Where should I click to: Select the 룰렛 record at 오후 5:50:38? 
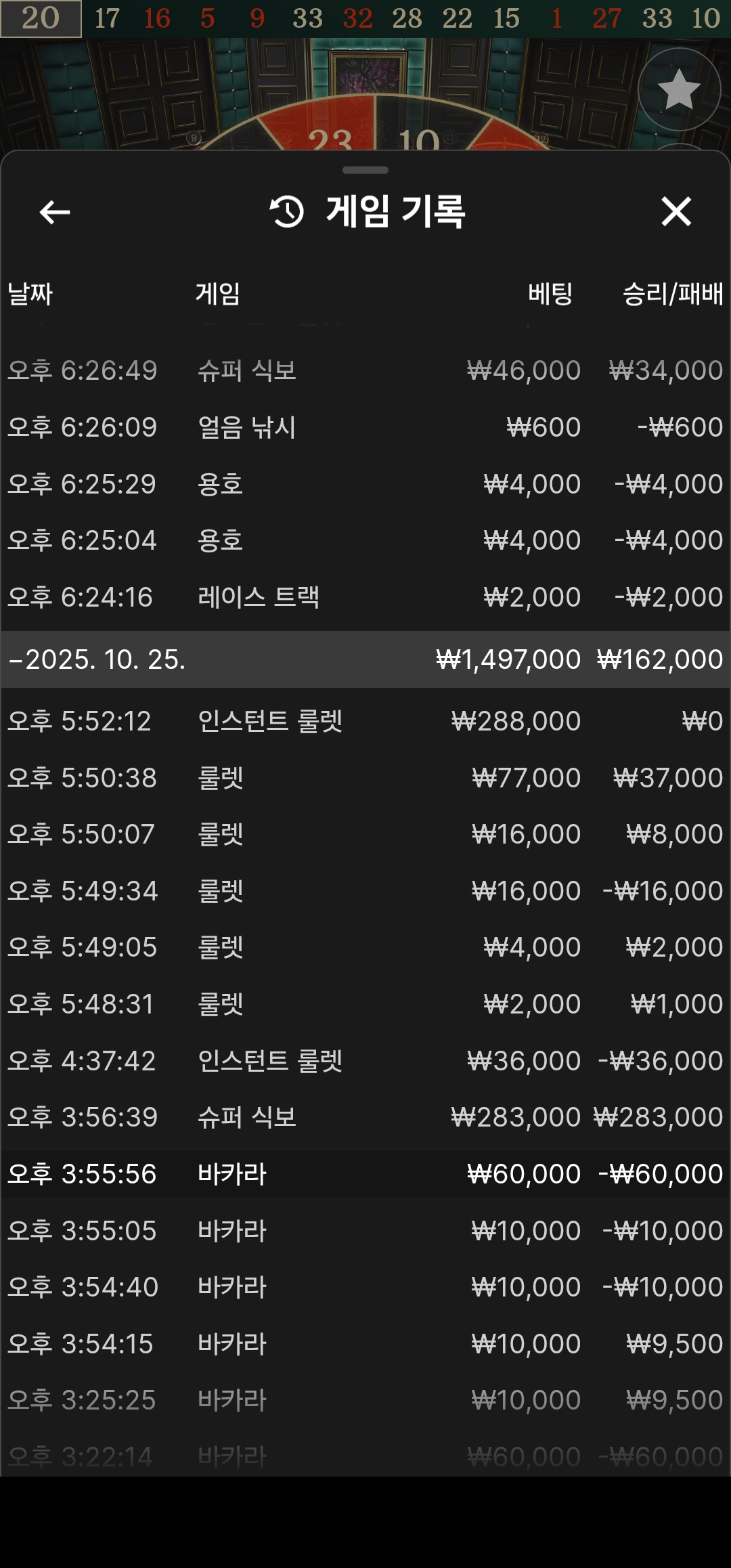click(365, 778)
